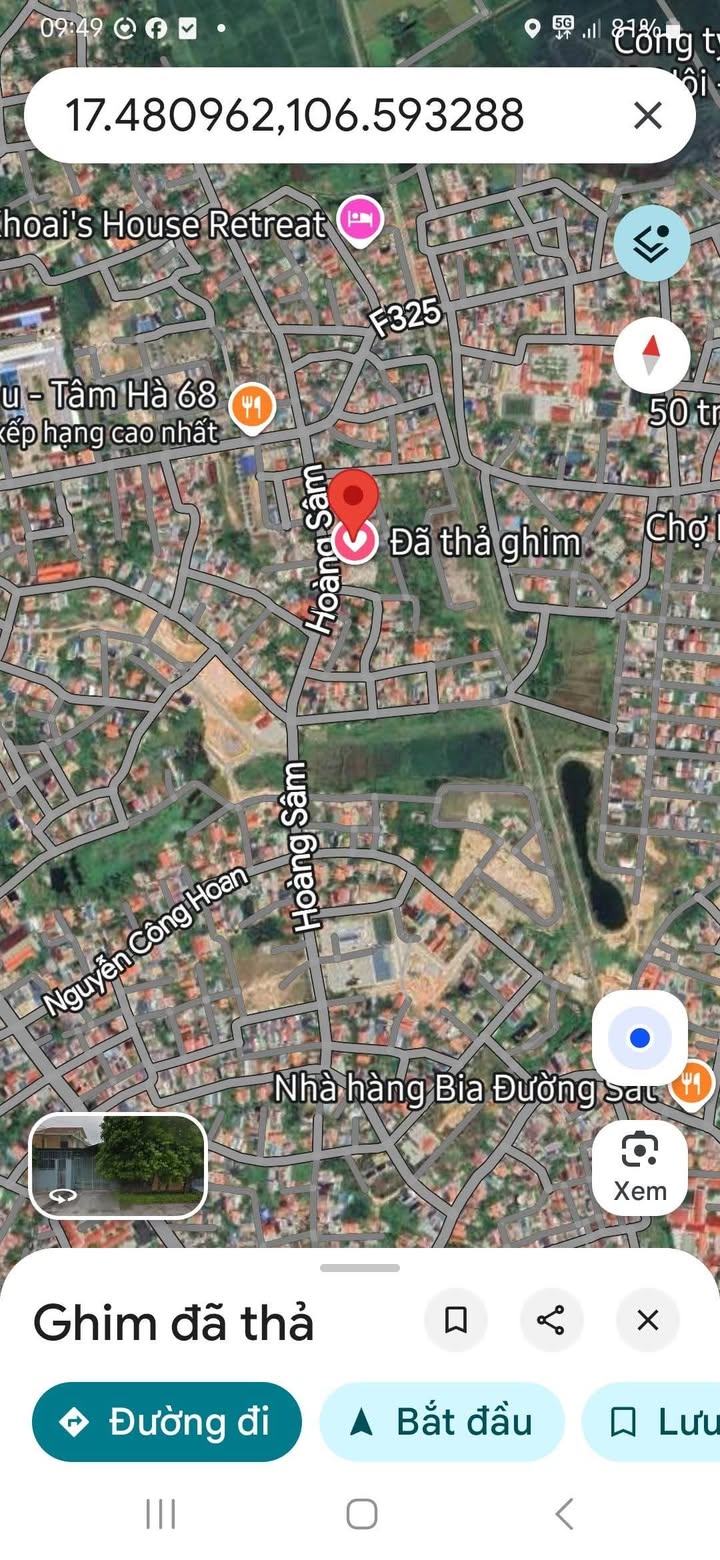Close the Ghim đã thả panel
The height and width of the screenshot is (1560, 720).
[647, 1320]
